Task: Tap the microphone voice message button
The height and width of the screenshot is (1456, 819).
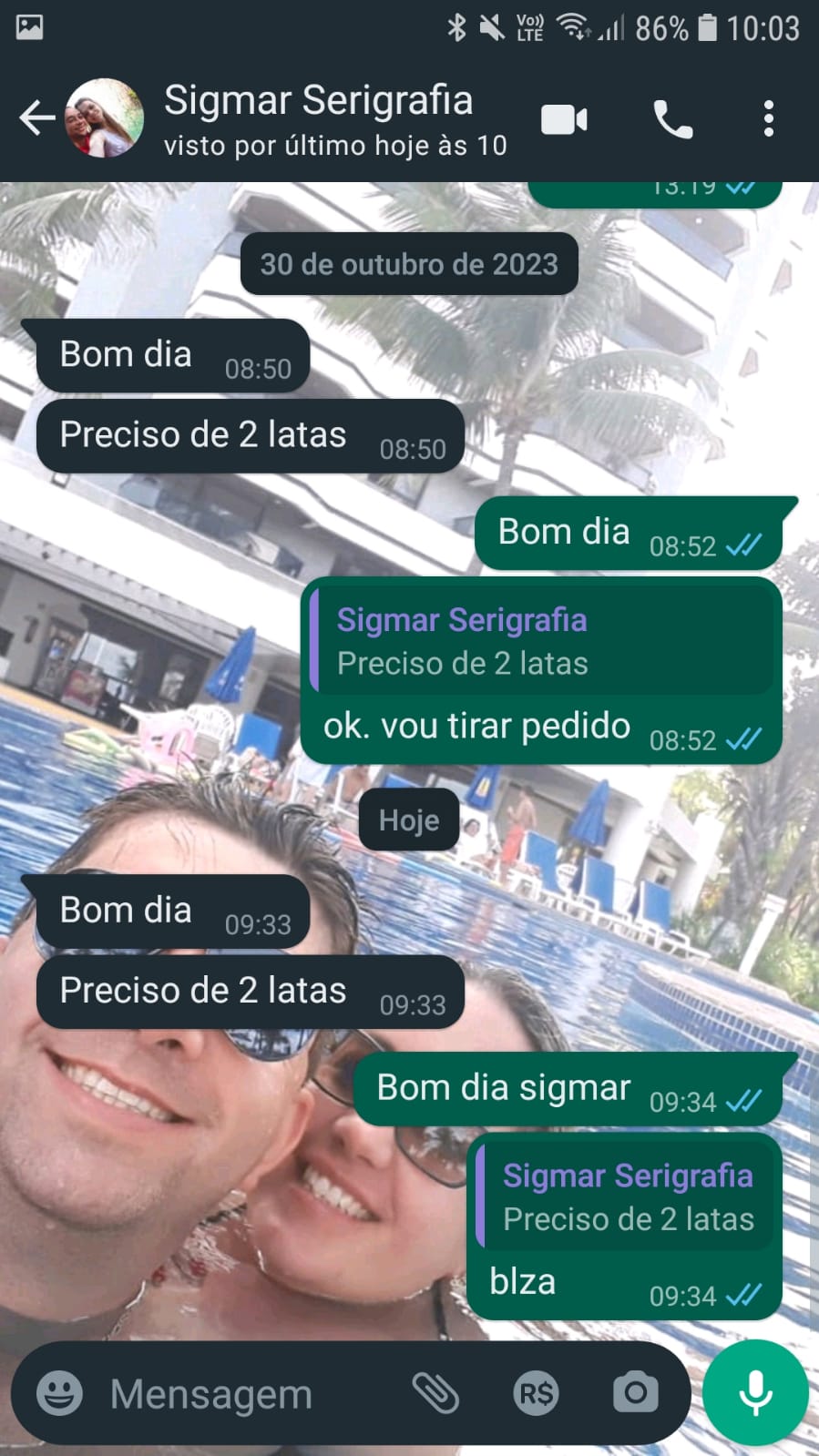Action: 755,1393
